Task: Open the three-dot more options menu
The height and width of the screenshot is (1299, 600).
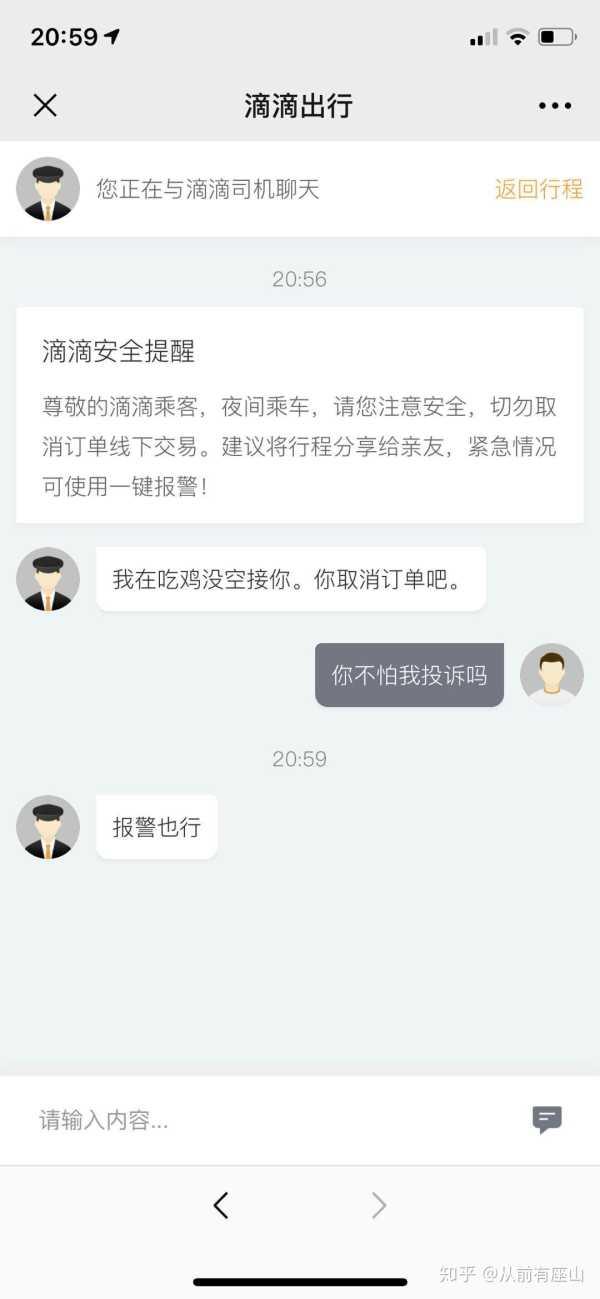Action: (554, 105)
